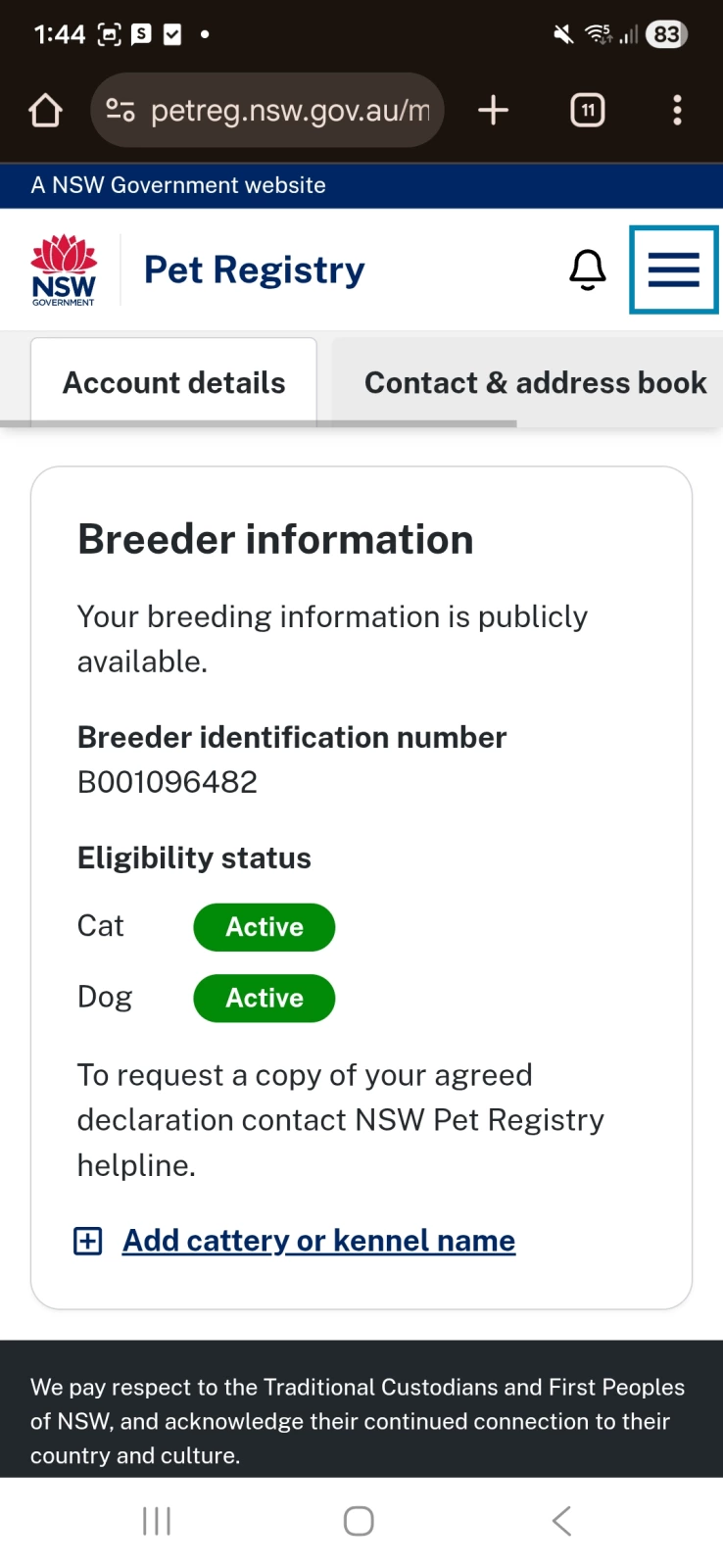Viewport: 723px width, 1568px height.
Task: Show recent apps
Action: [x=157, y=1521]
